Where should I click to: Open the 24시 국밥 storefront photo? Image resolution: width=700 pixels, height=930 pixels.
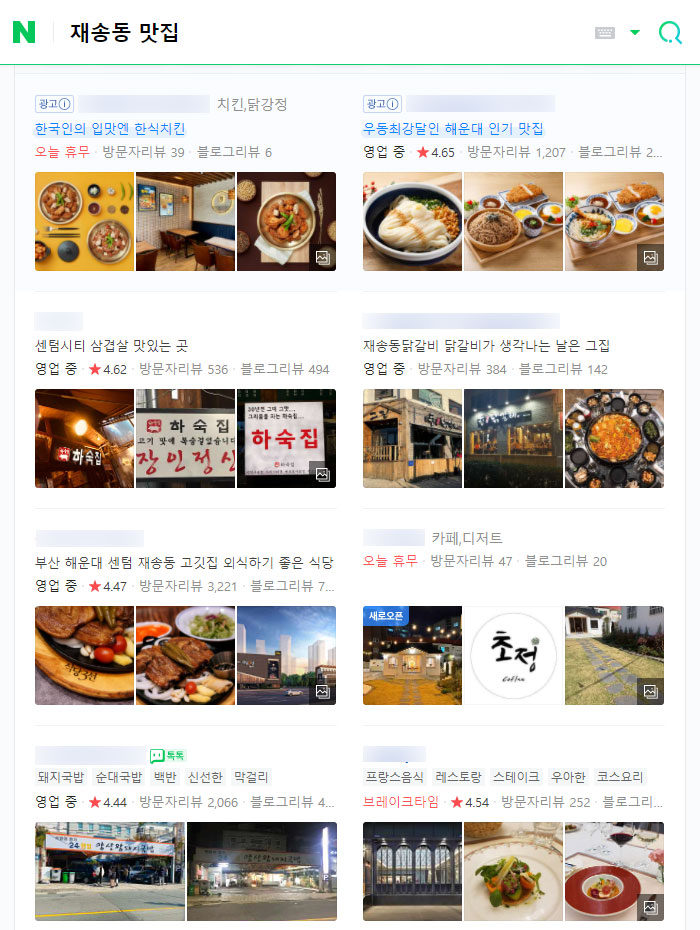[x=110, y=871]
